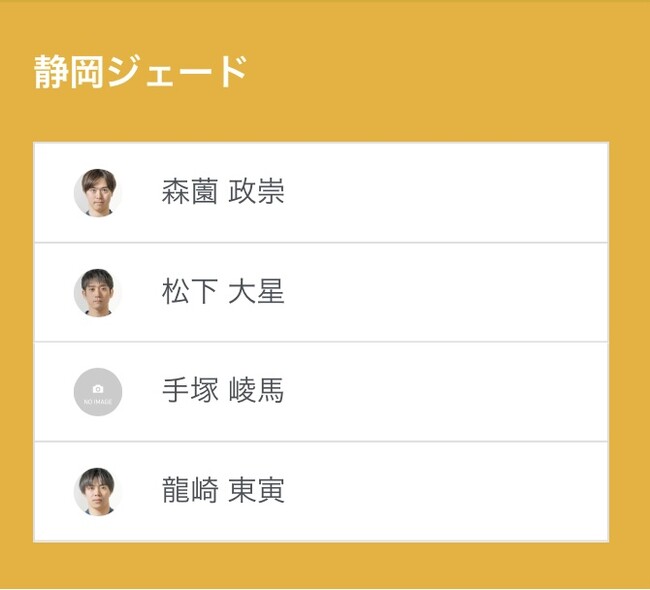Open 森薗 政崇's player profile
This screenshot has height=590, width=650.
[222, 193]
